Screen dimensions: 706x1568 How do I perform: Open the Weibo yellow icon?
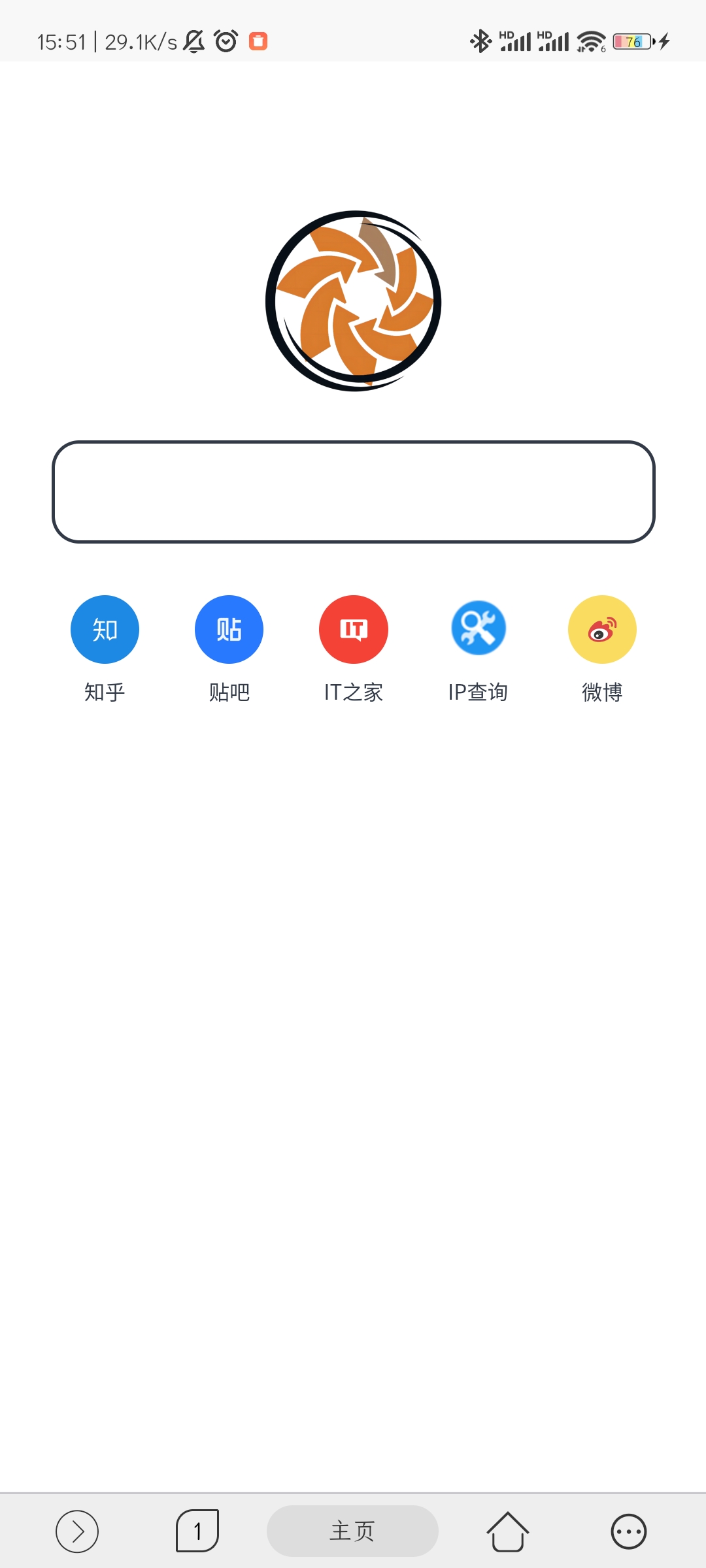(602, 629)
